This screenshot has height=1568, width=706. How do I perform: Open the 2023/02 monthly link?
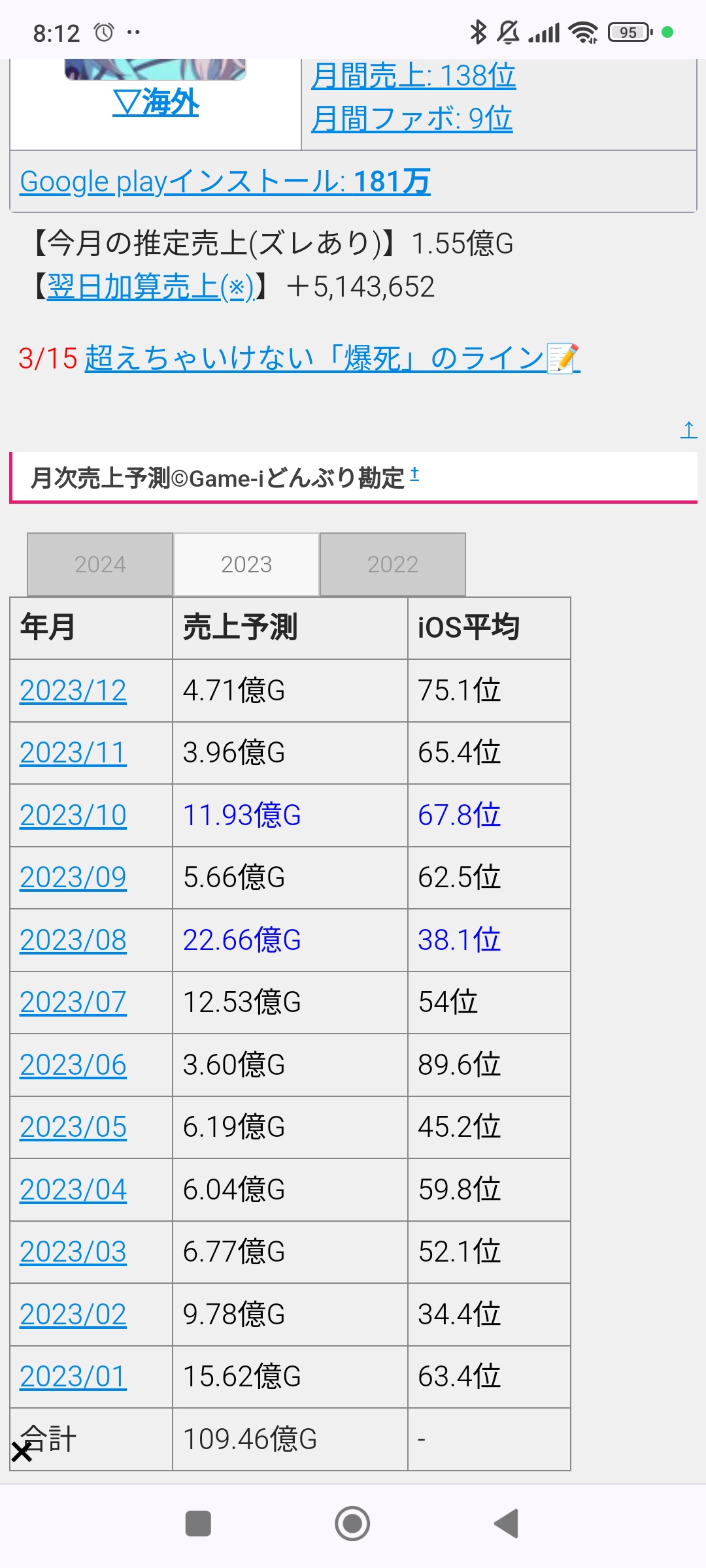pos(73,1315)
